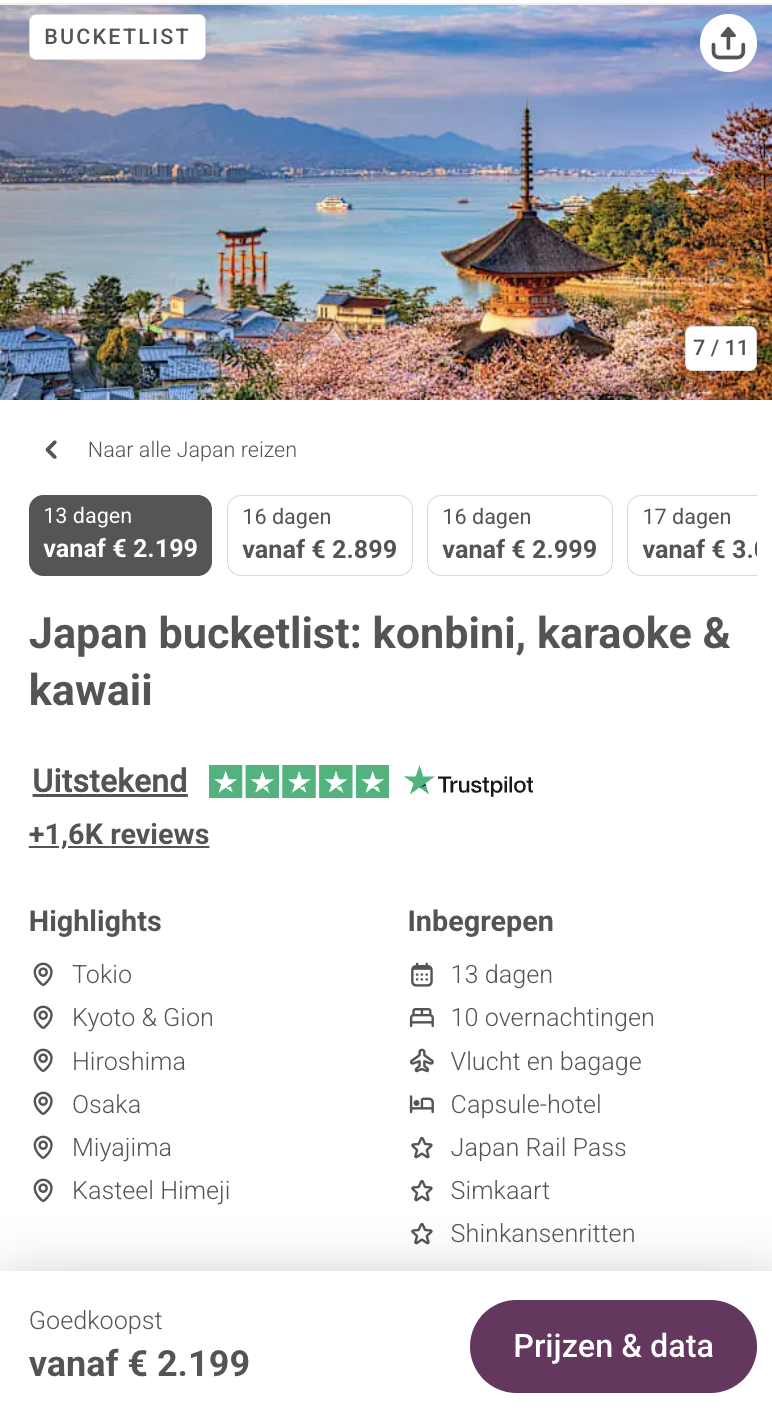772x1420 pixels.
Task: Open the +1,6K reviews link
Action: [x=119, y=833]
